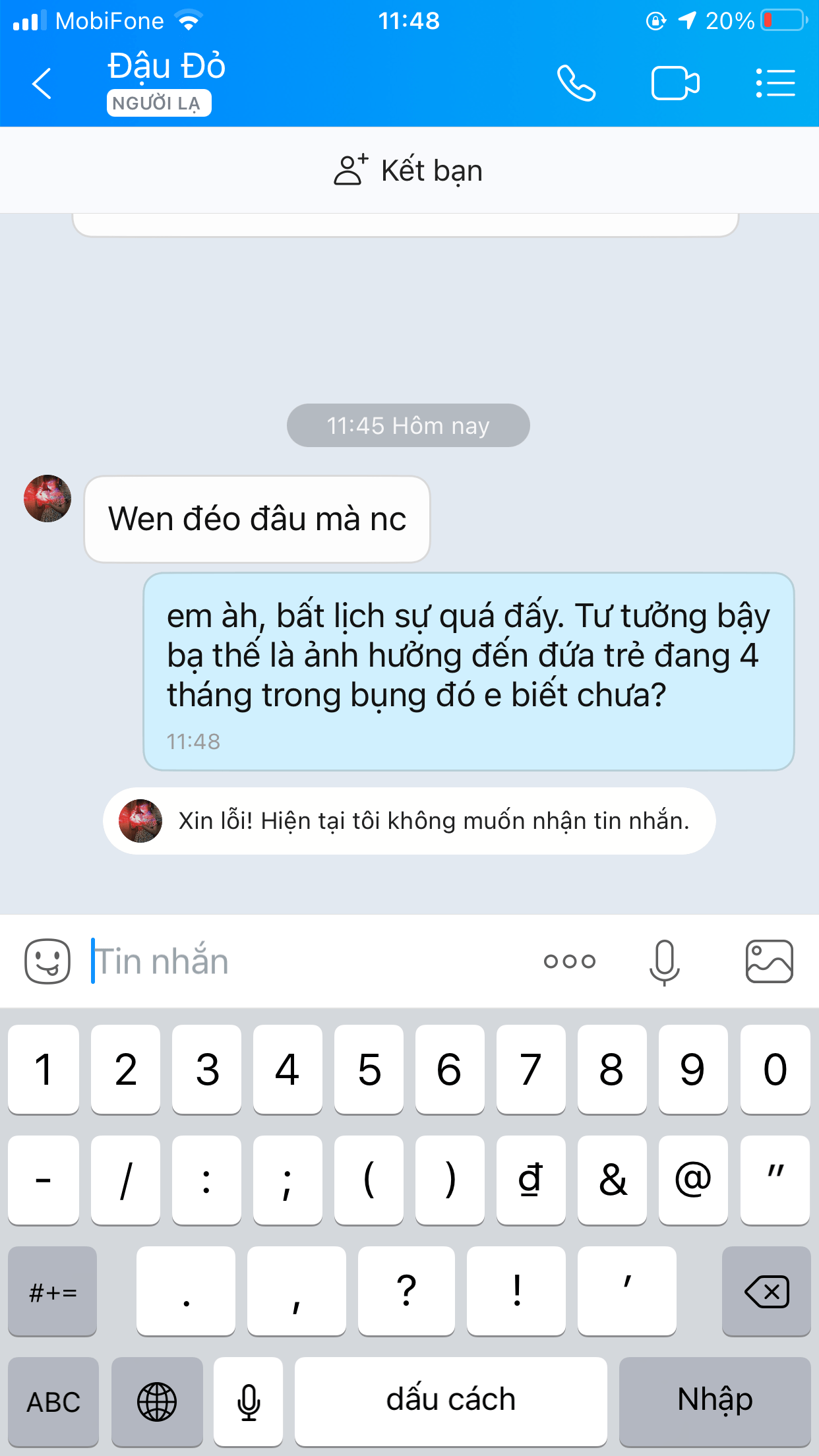Image resolution: width=819 pixels, height=1456 pixels.
Task: Open the chat options menu
Action: tap(775, 83)
